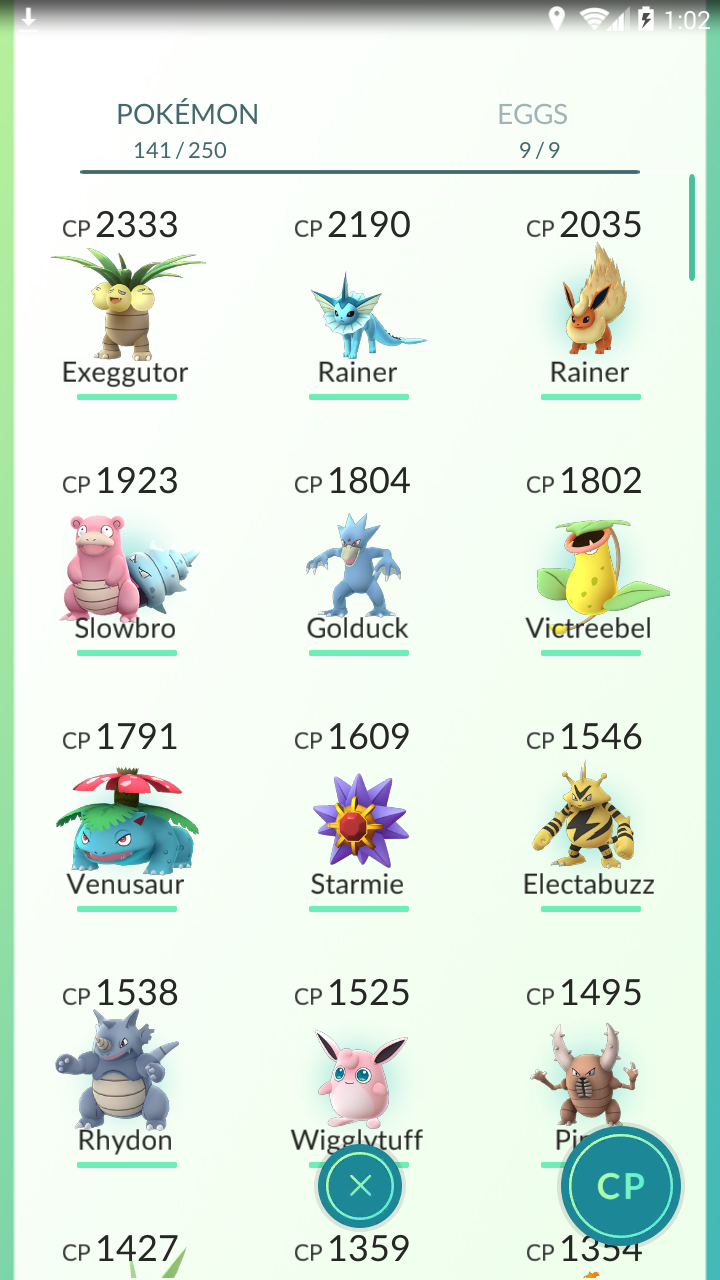
Task: Open Exeggutor with CP 2333
Action: [126, 304]
